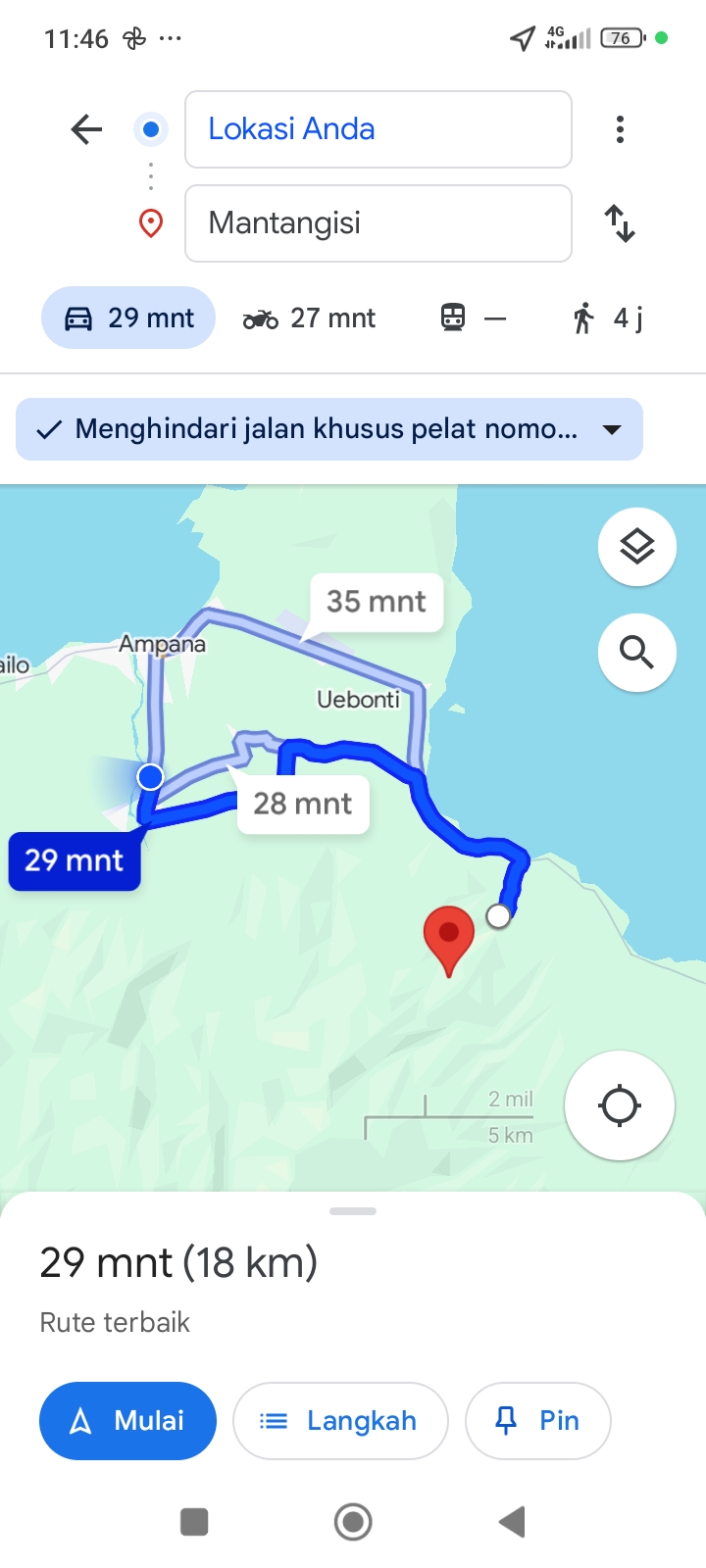Expand the Menghindari jalan khusus route options
706x1568 pixels.
click(329, 429)
